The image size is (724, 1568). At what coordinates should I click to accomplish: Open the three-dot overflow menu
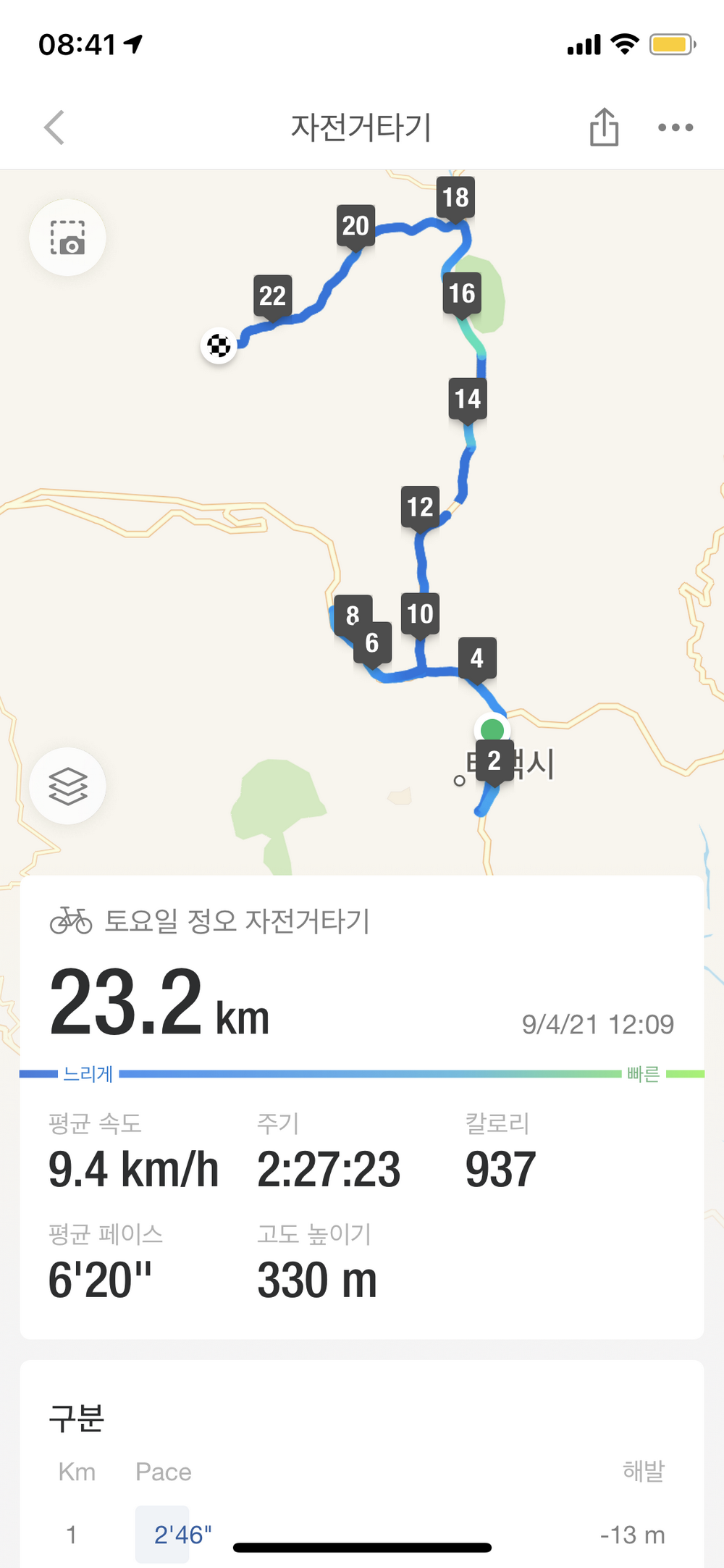[675, 127]
